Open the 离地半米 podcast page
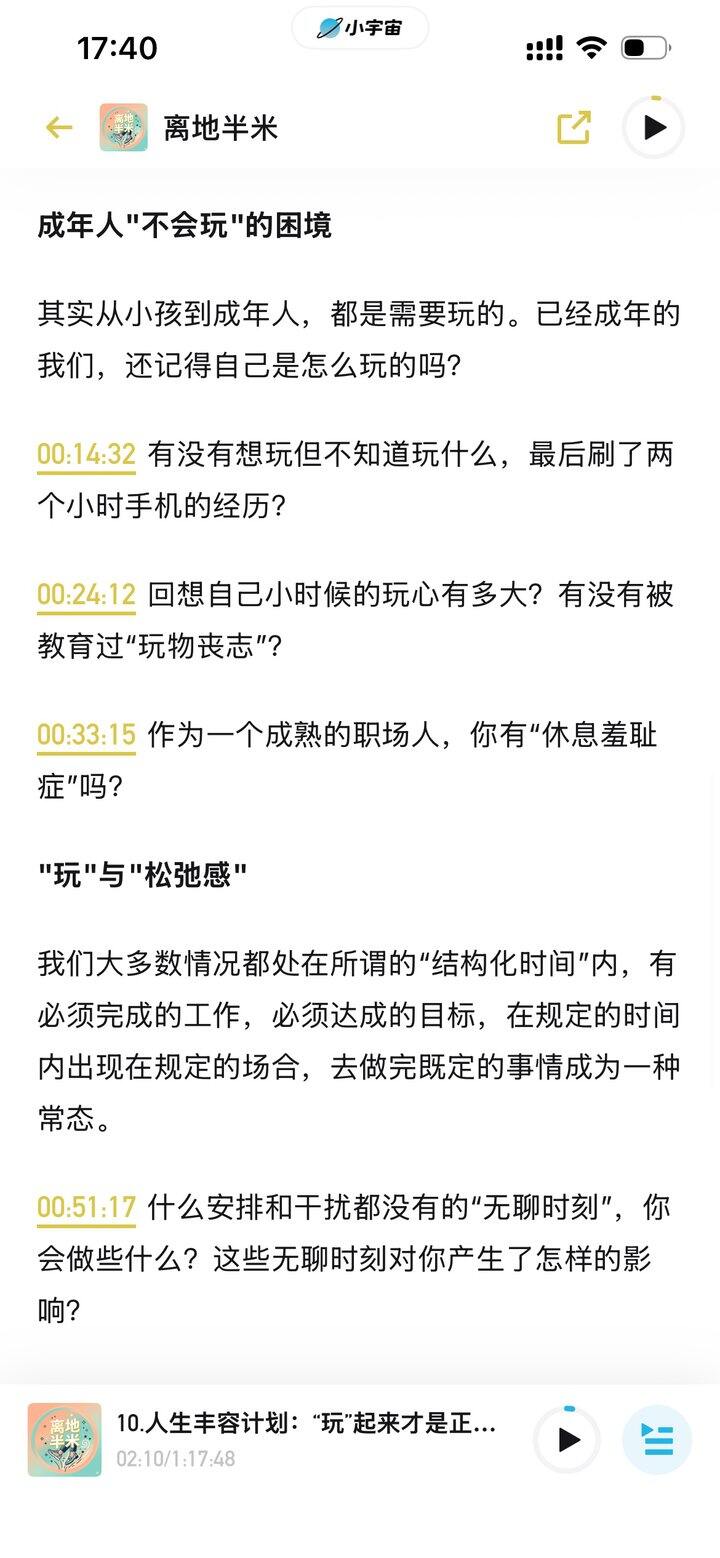 [x=189, y=128]
